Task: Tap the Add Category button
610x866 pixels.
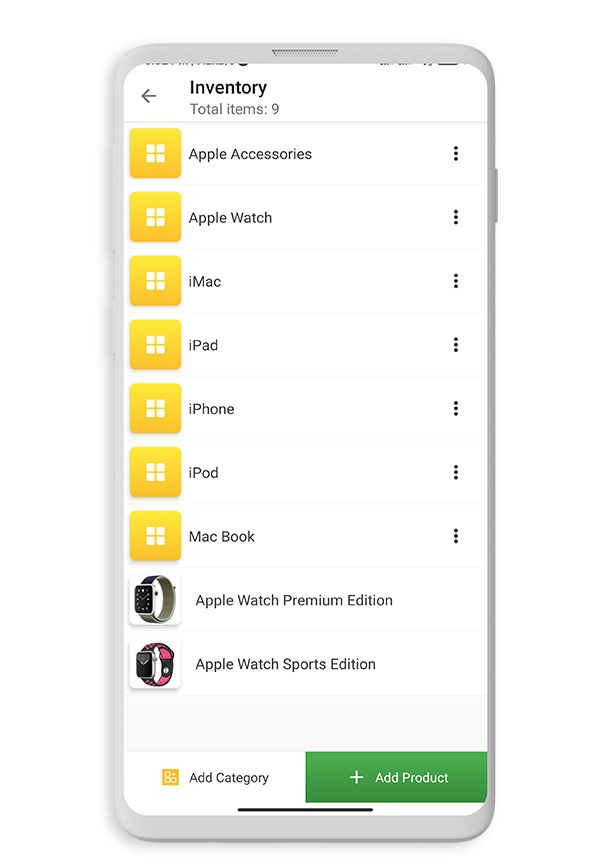Action: click(215, 778)
